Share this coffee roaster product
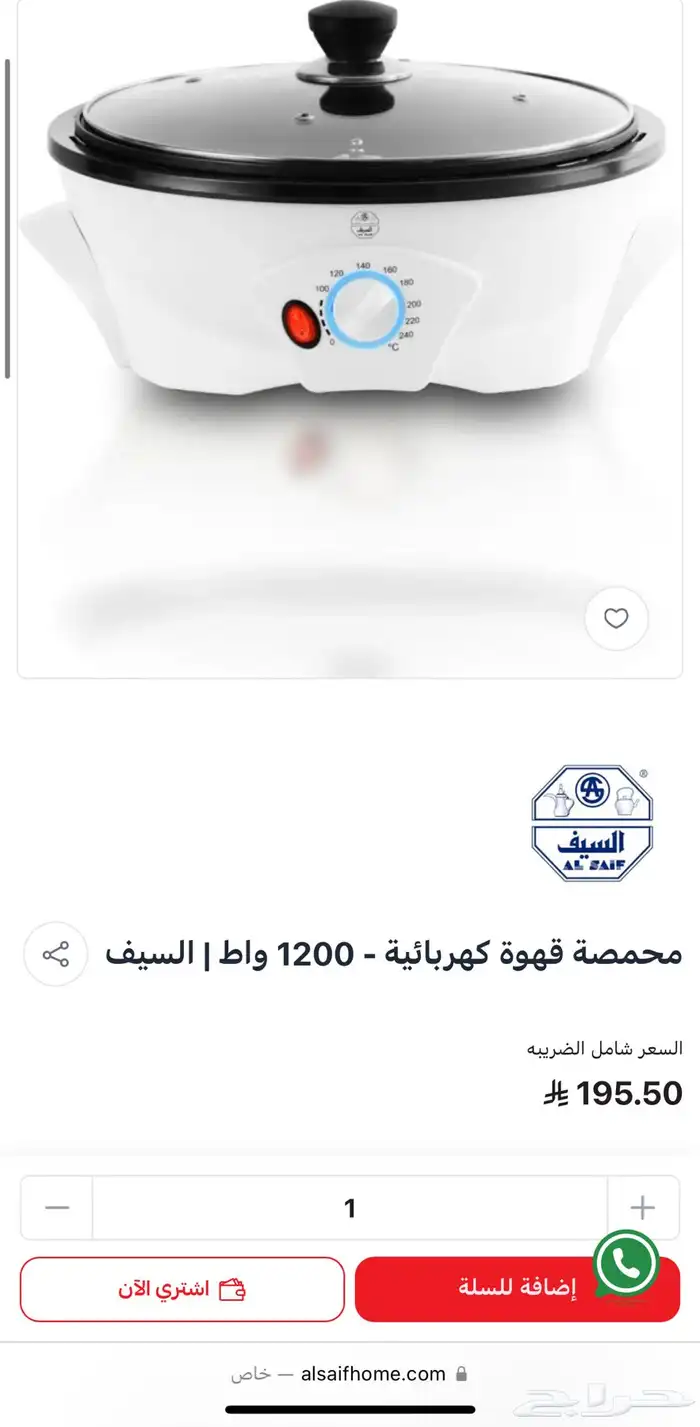Image resolution: width=700 pixels, height=1427 pixels. tap(56, 954)
